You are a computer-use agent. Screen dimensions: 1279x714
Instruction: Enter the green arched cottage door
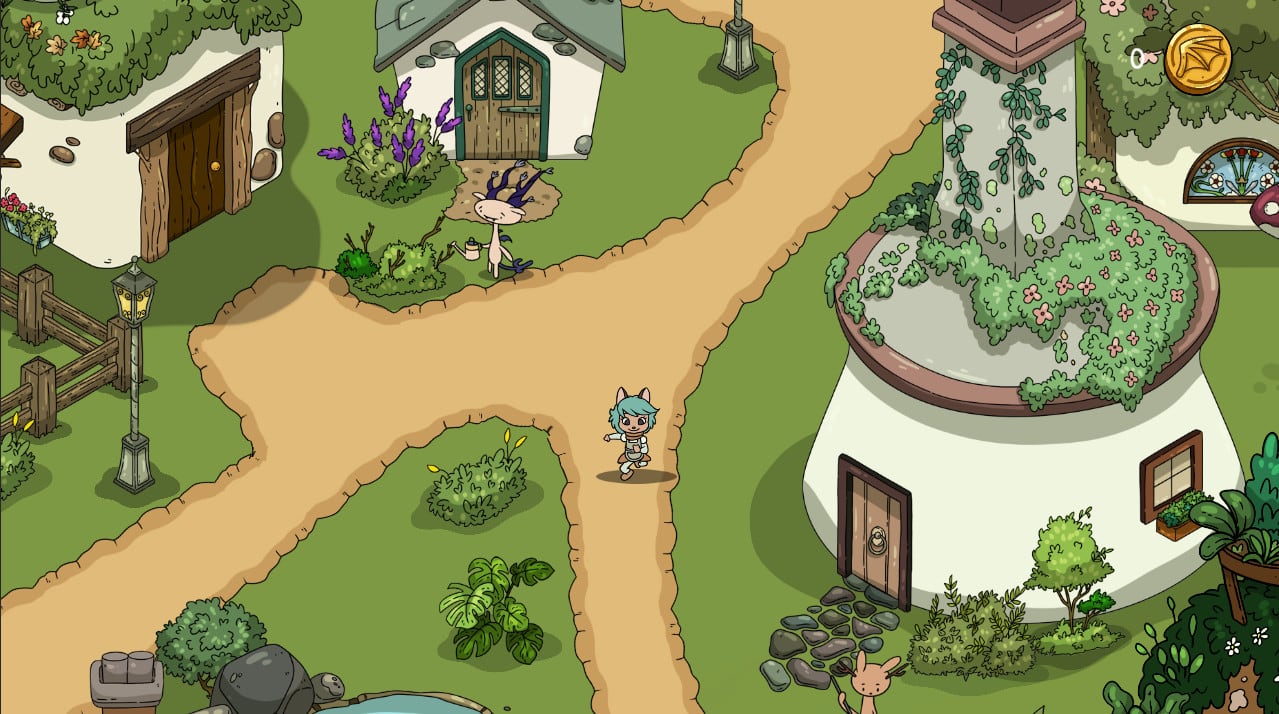coord(502,98)
